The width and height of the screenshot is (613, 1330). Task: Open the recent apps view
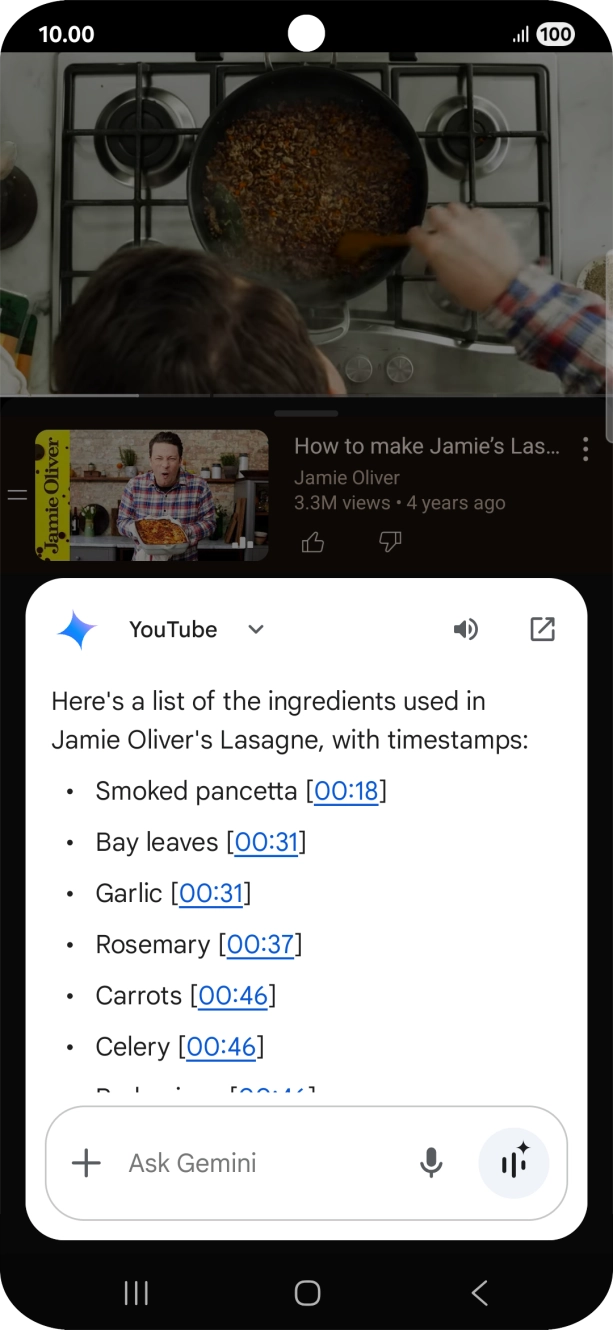click(136, 1293)
